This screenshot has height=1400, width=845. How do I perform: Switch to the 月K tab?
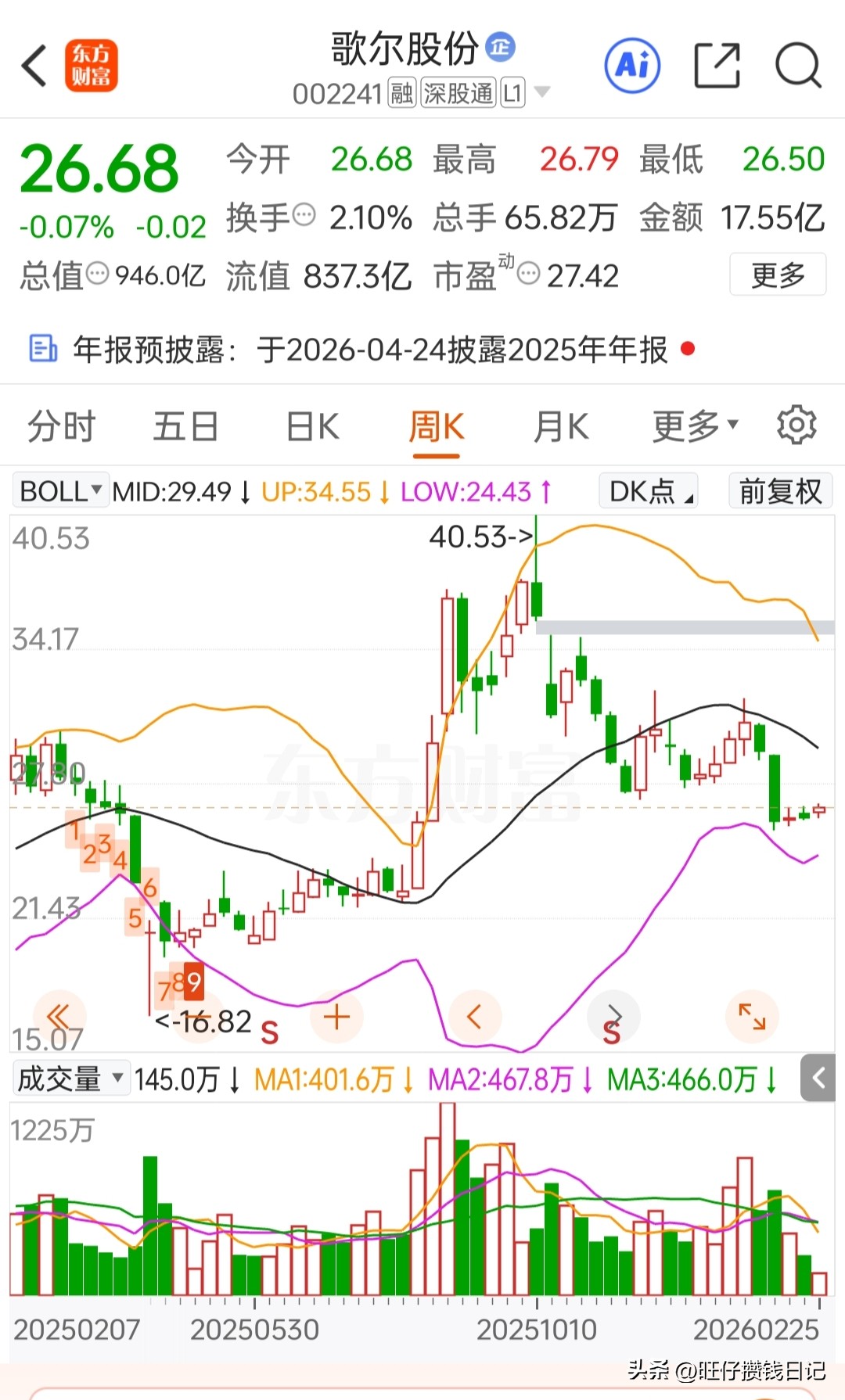(x=560, y=426)
